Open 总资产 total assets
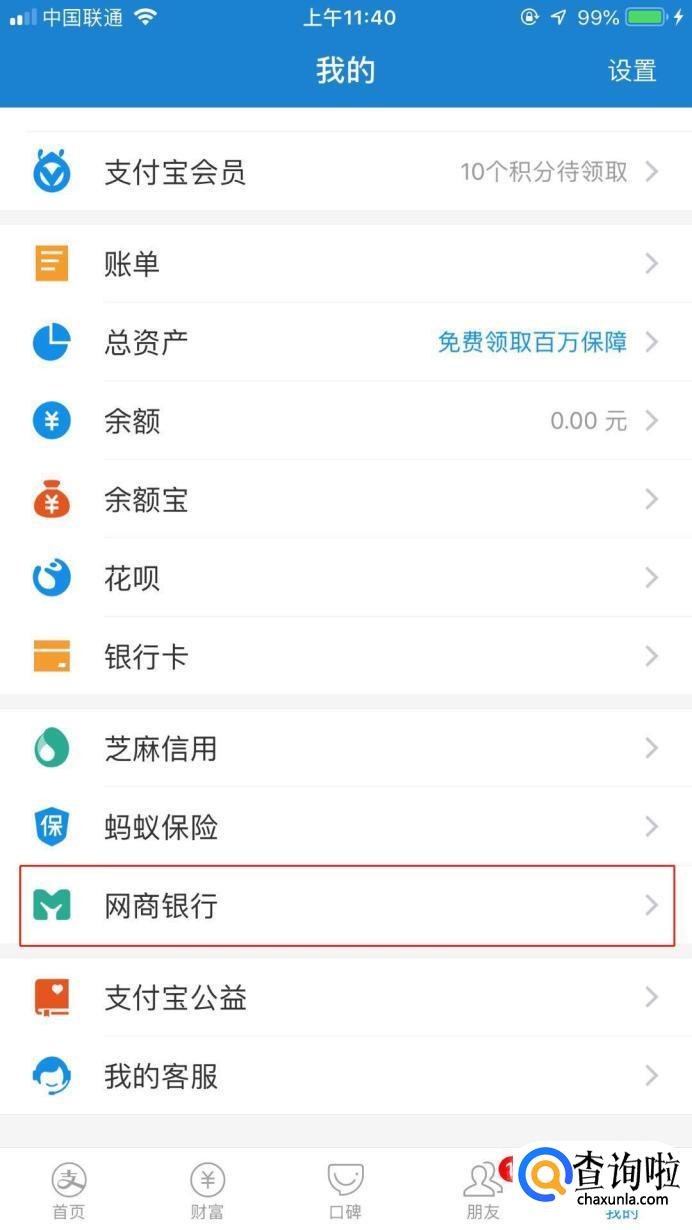Viewport: 692px width, 1230px height. click(345, 342)
